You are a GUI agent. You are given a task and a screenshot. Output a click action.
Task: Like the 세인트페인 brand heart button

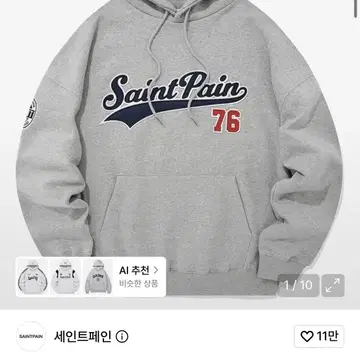pos(319,336)
